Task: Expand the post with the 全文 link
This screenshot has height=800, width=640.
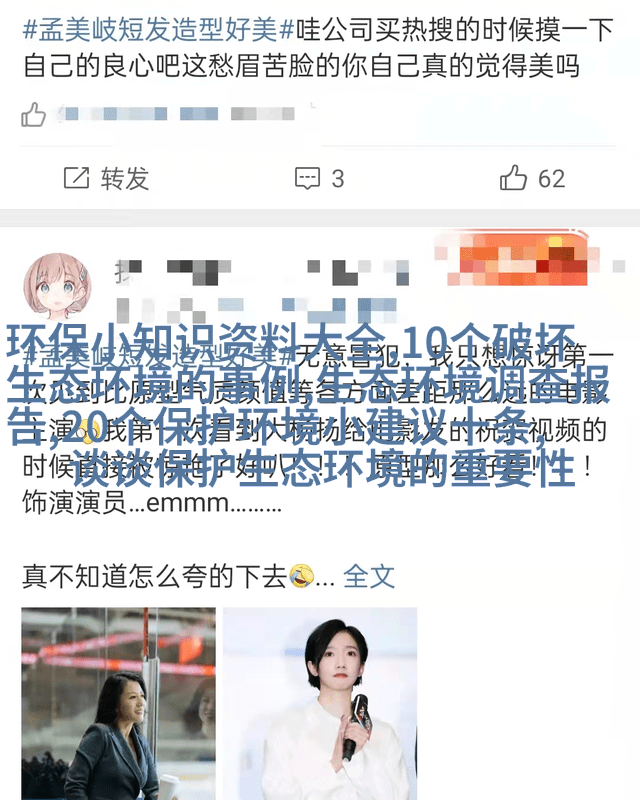Action: 369,576
